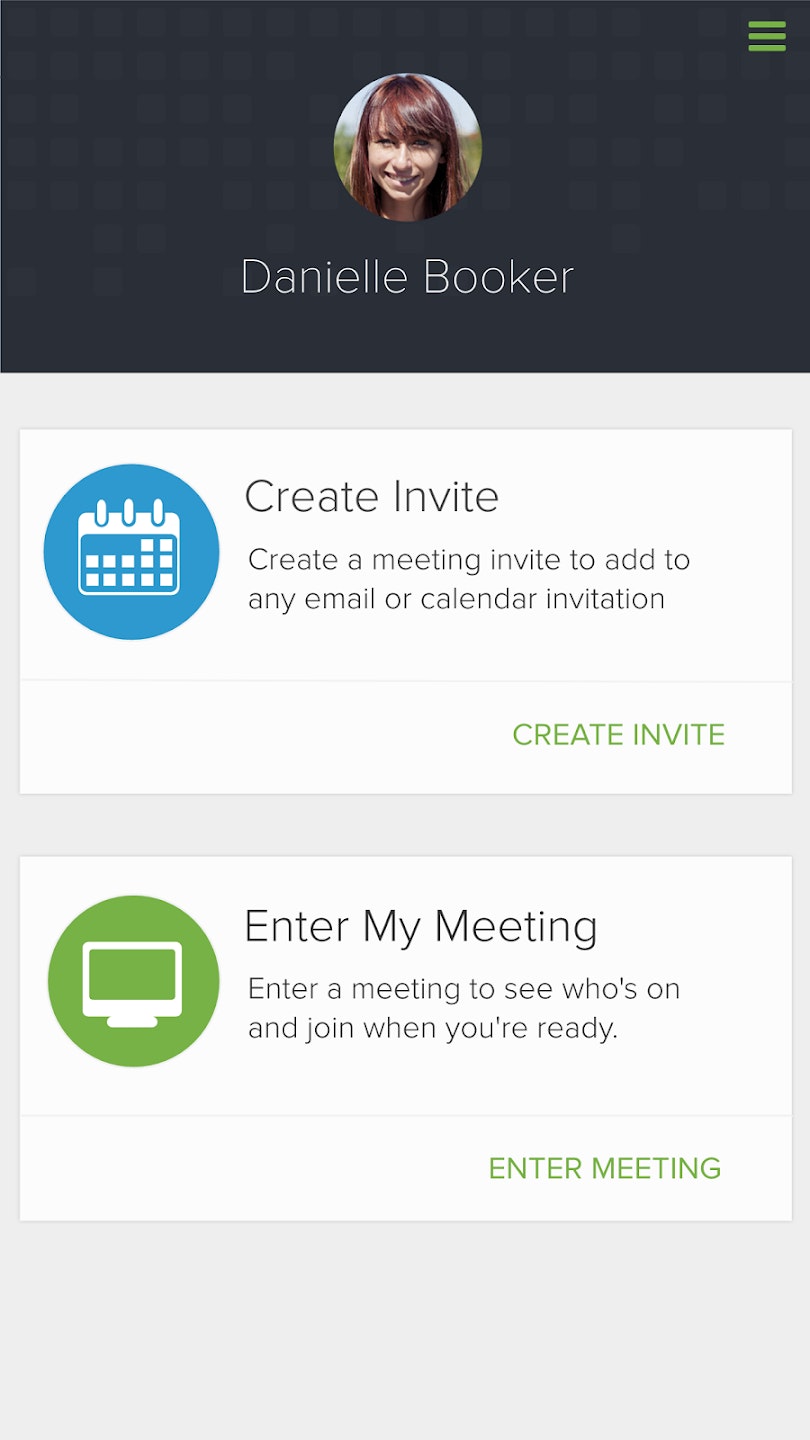Open the green hamburger menu

767,36
